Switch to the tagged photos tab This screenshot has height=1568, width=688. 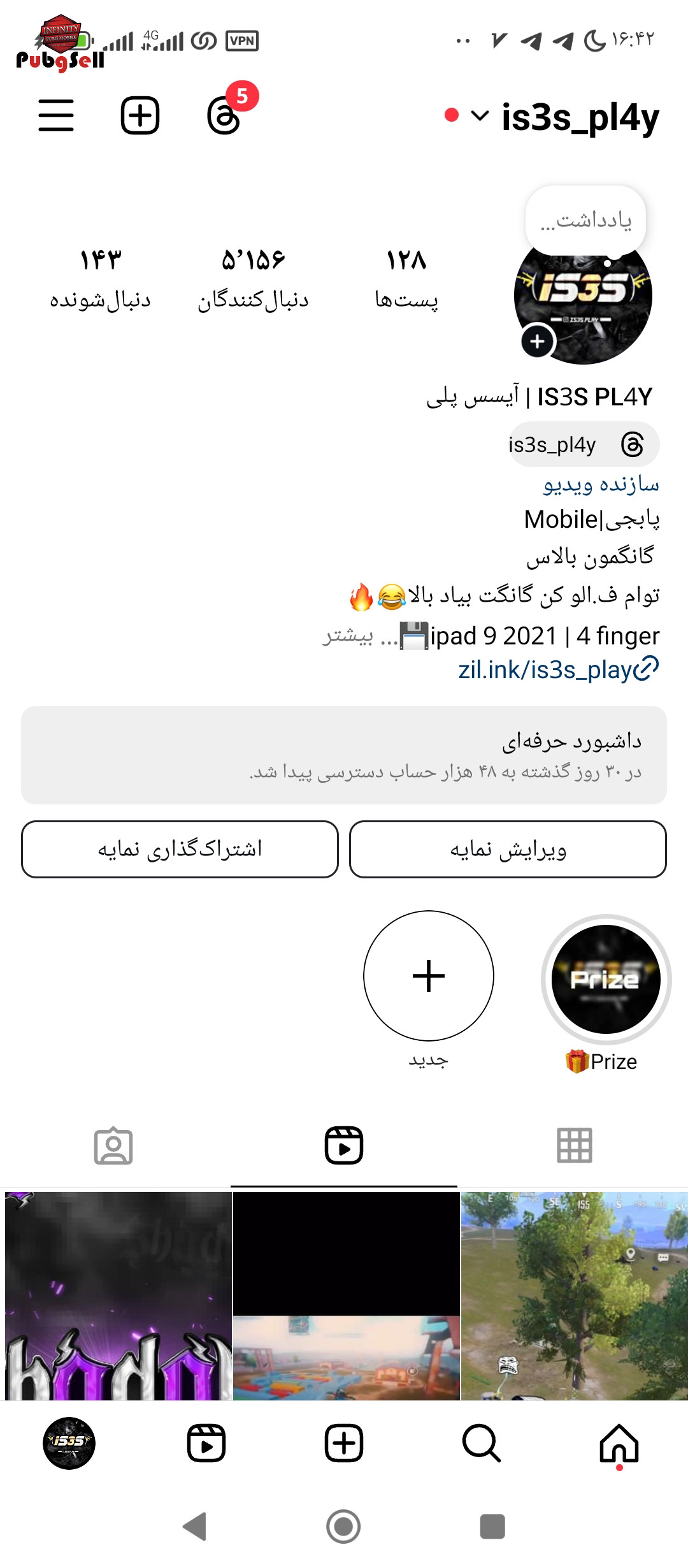pos(113,1145)
